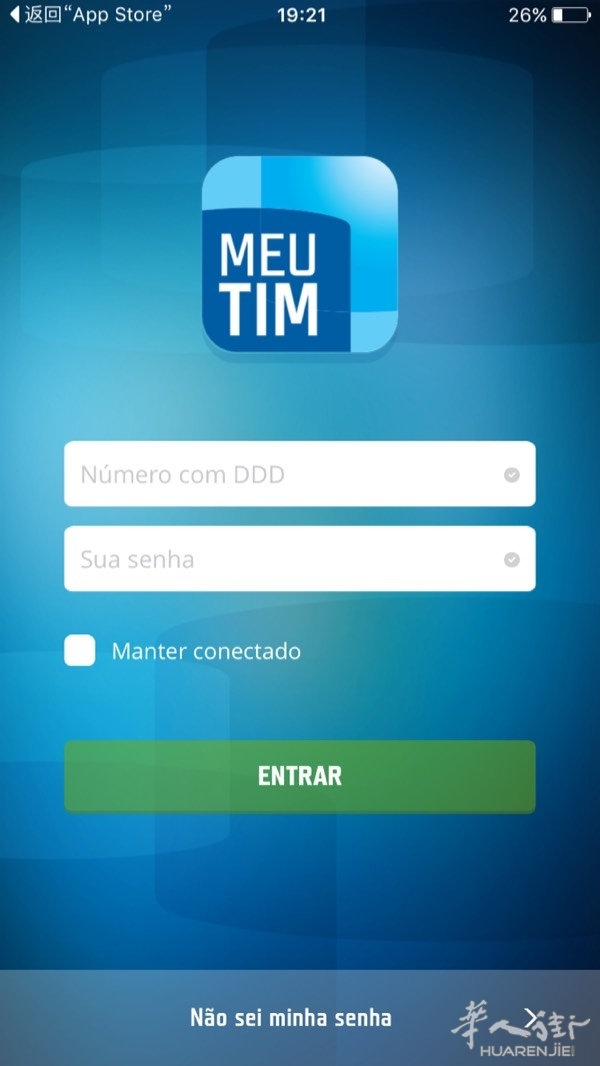The width and height of the screenshot is (600, 1066).
Task: Tap the green ENTRAR button
Action: click(300, 776)
